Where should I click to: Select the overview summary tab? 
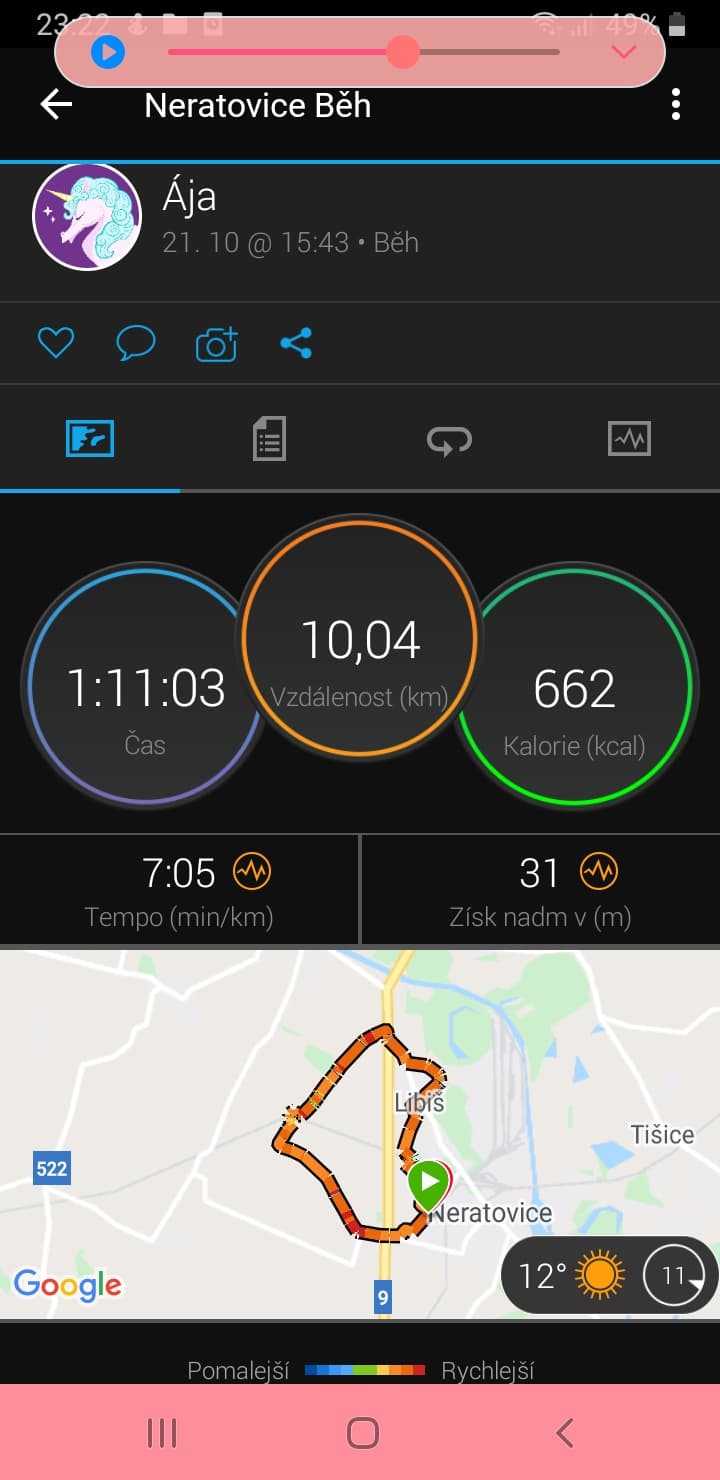pos(90,438)
